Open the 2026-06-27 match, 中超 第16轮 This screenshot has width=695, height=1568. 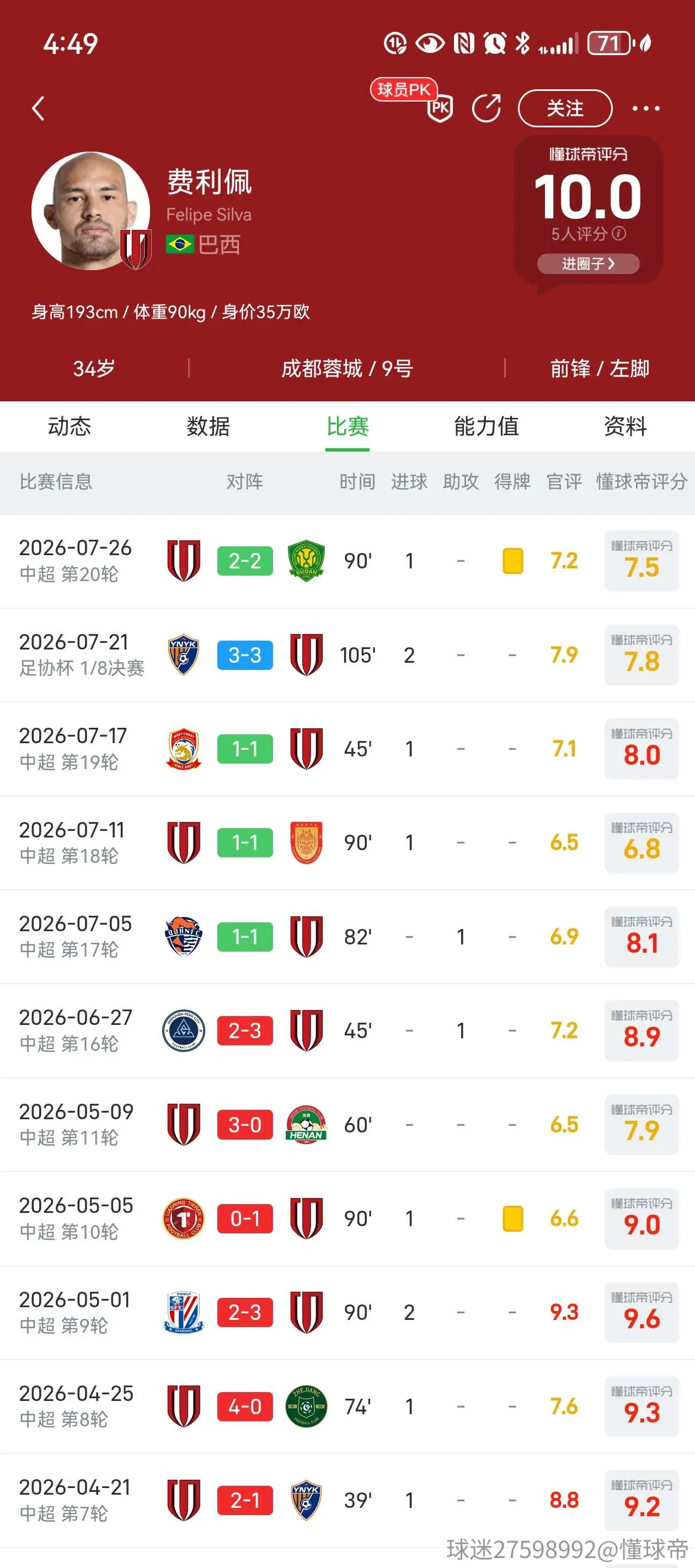(347, 1030)
